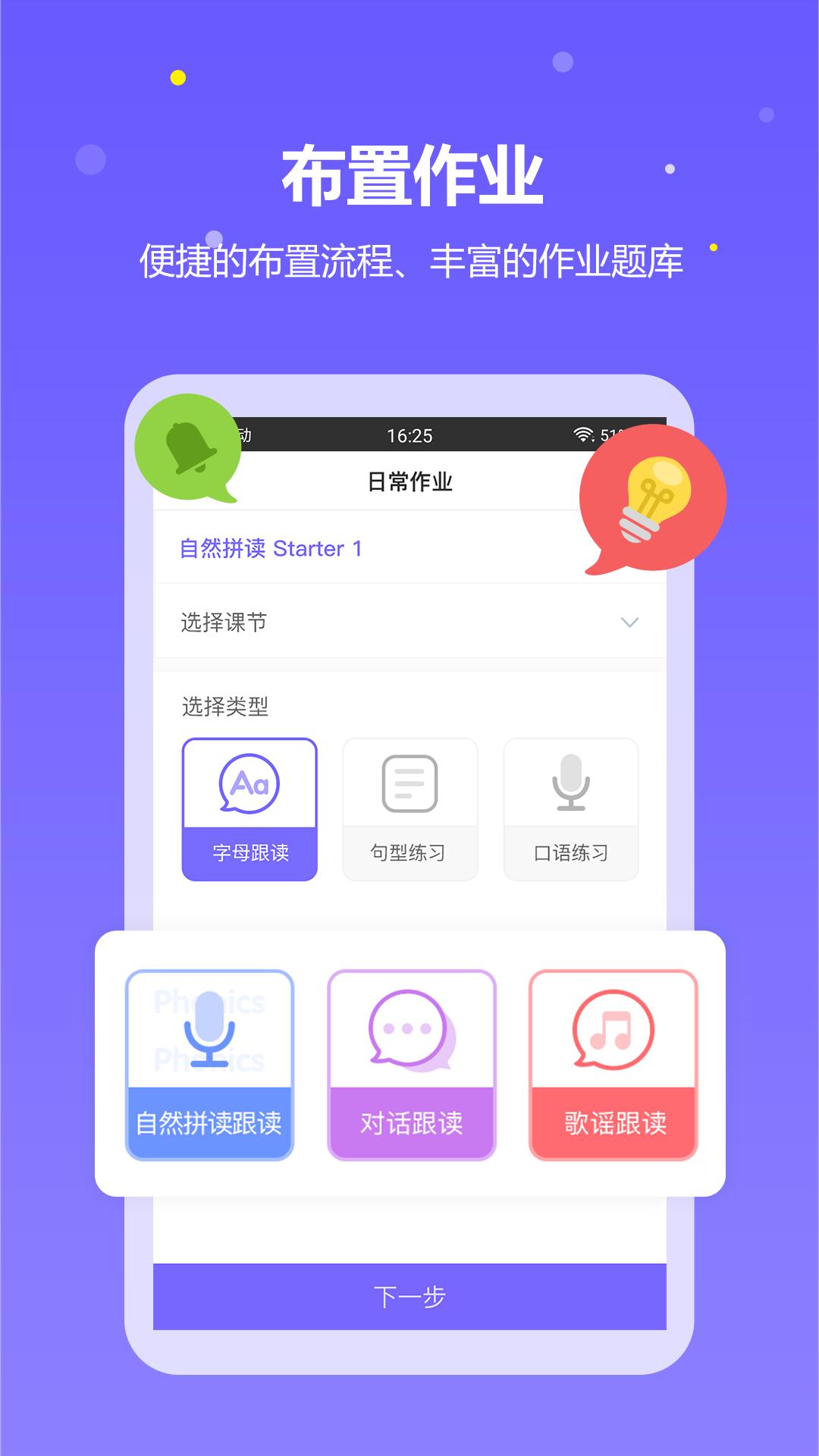Click the Wi-Fi icon in the status bar
The image size is (819, 1456).
pos(582,434)
